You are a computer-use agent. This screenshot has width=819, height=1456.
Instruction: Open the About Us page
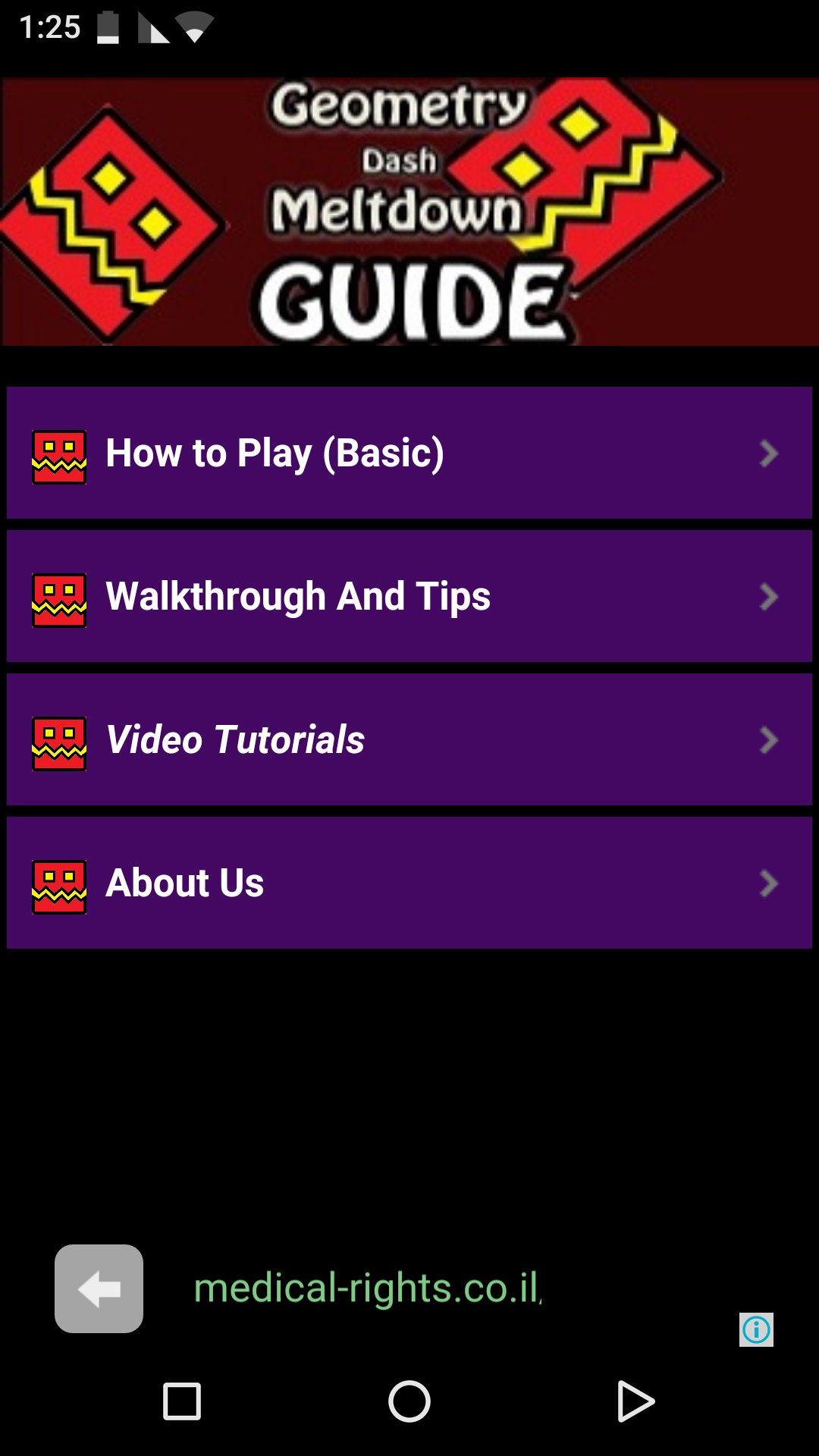[409, 881]
